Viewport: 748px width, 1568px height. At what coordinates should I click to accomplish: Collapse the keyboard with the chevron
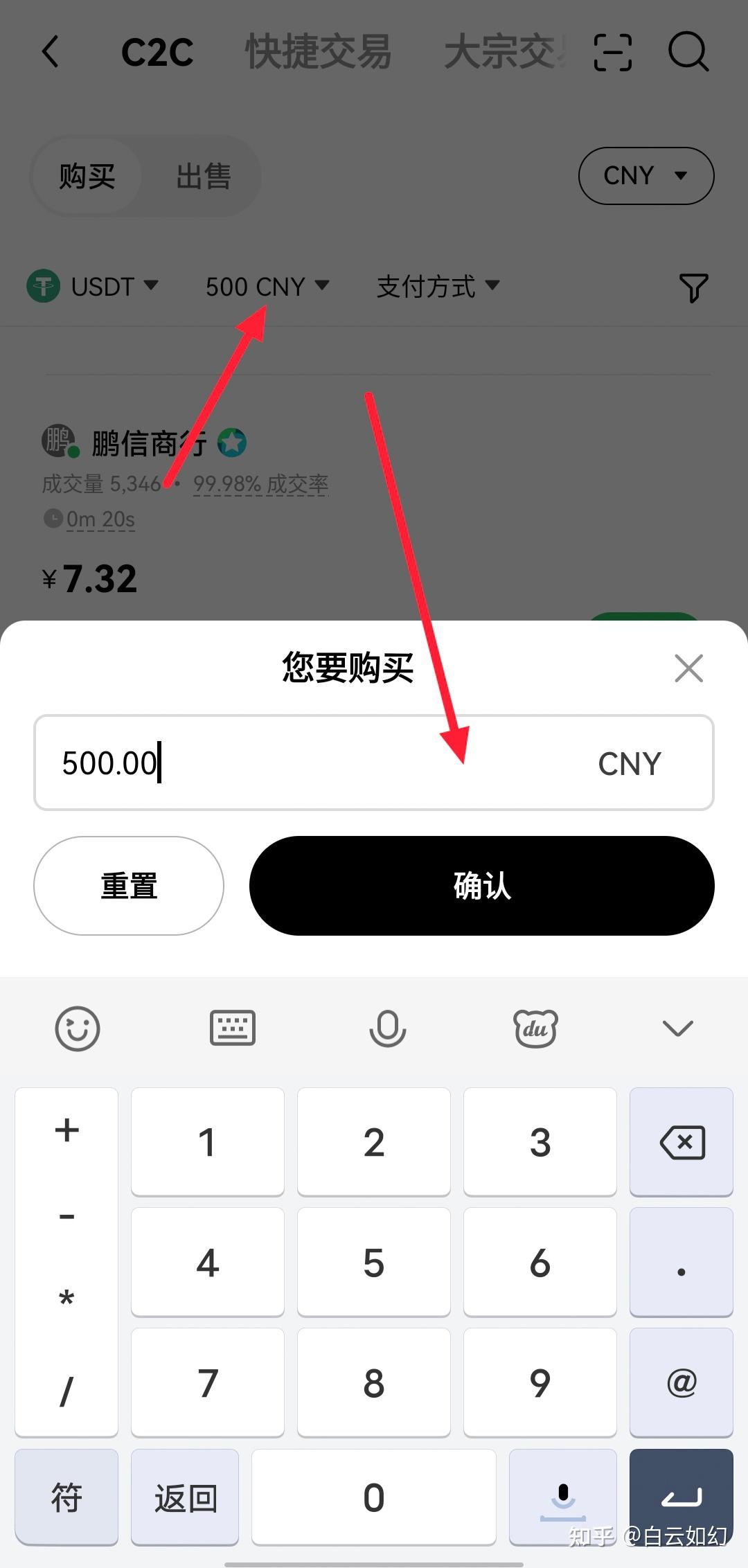point(677,1028)
